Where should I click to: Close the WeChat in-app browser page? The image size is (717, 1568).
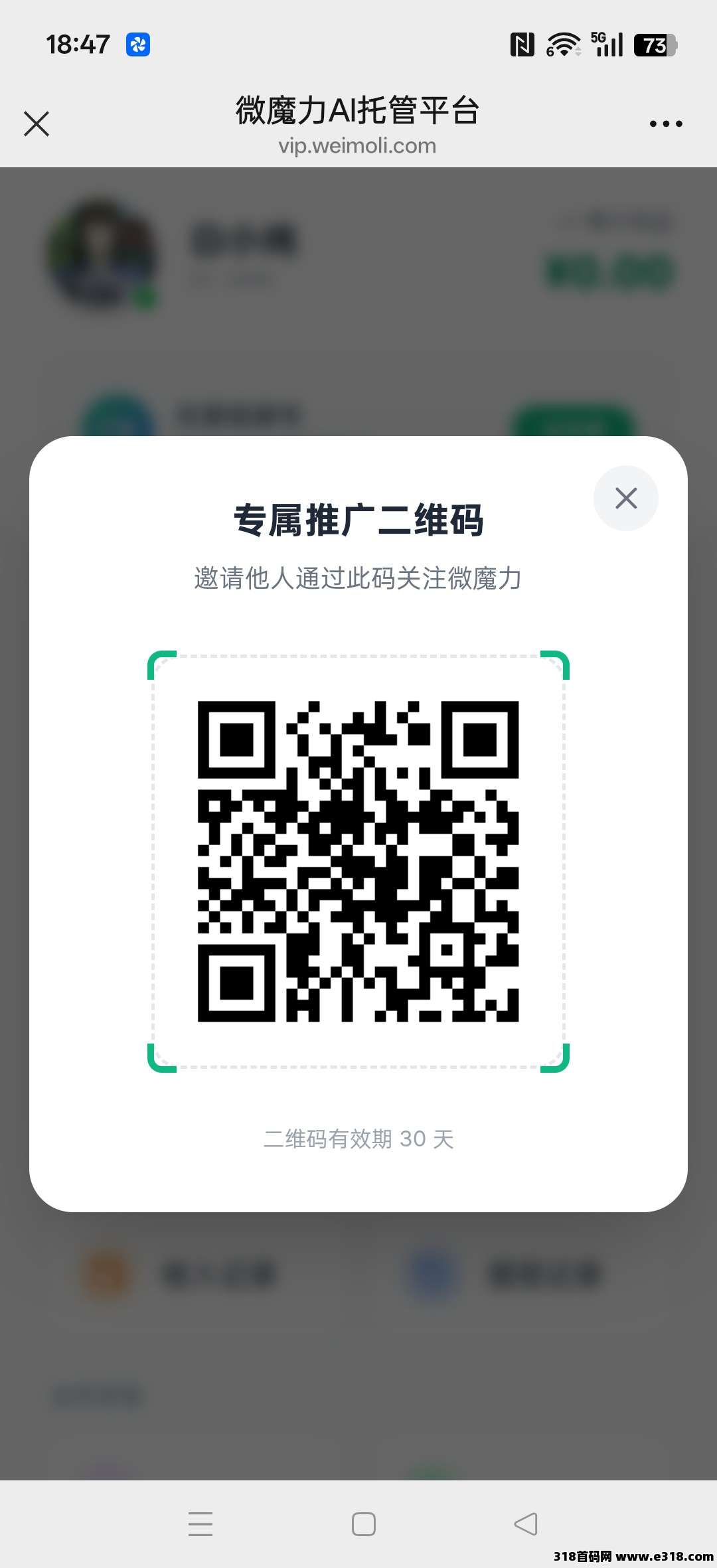37,123
